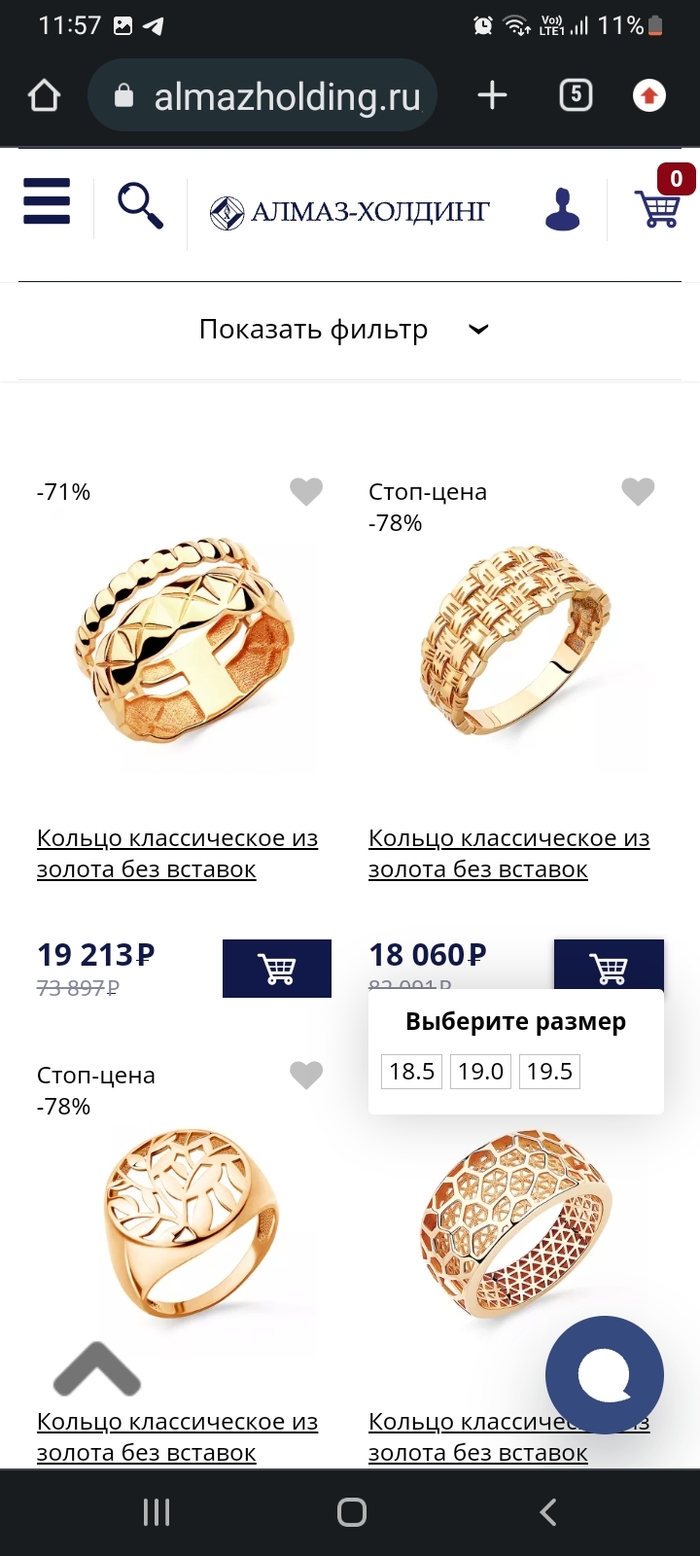This screenshot has height=1556, width=700.
Task: Tap the scroll-to-top arrow
Action: (x=97, y=1368)
